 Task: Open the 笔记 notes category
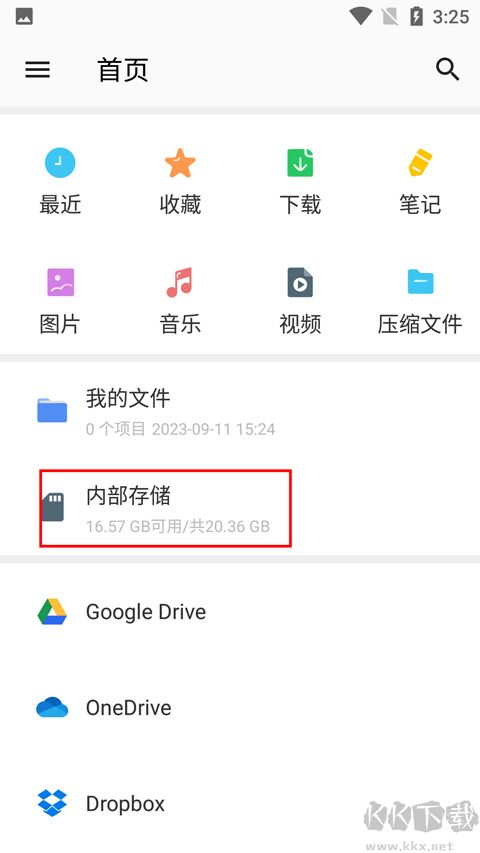pos(420,181)
